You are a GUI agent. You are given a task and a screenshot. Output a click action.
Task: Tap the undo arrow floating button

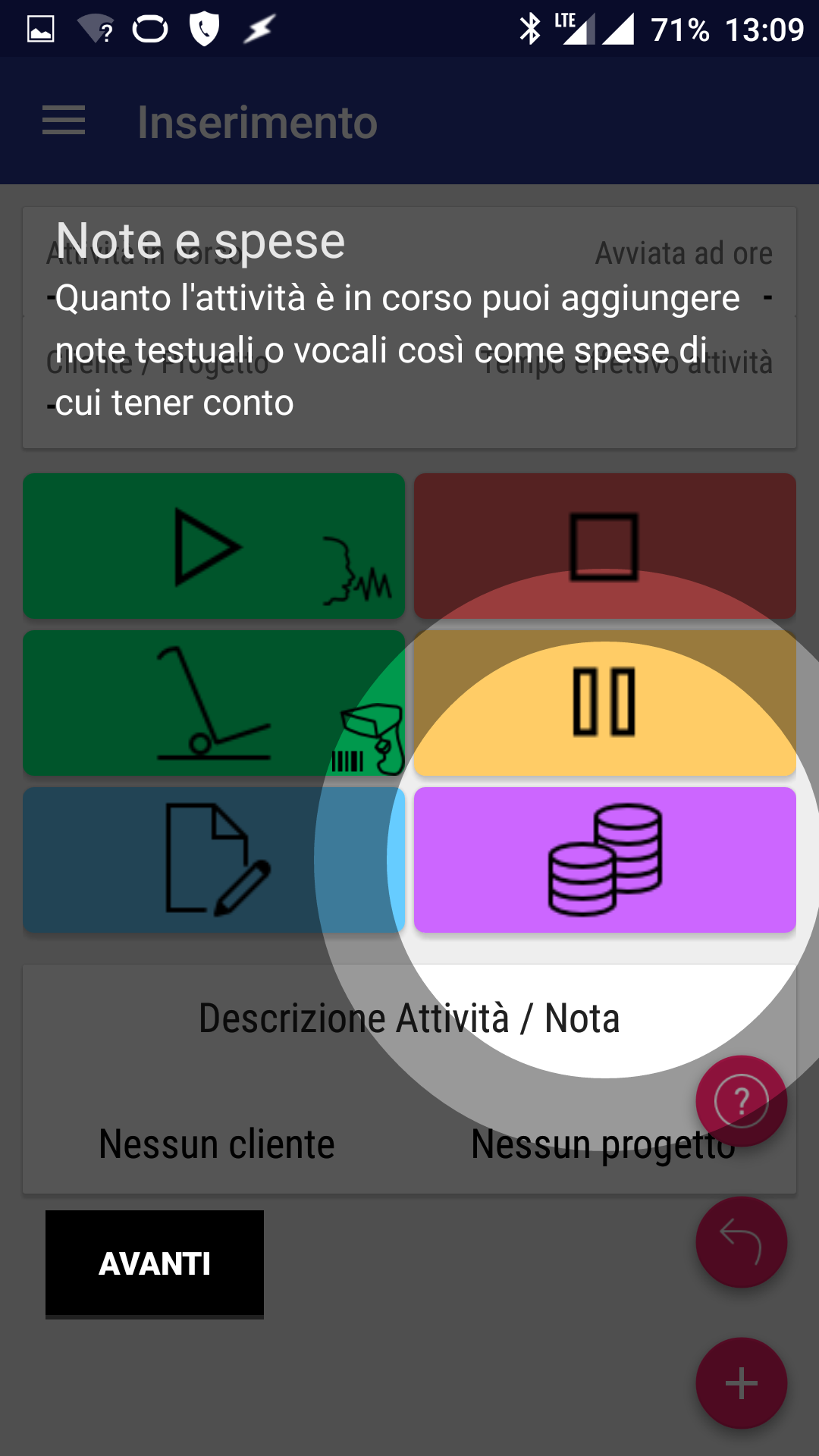coord(741,1242)
